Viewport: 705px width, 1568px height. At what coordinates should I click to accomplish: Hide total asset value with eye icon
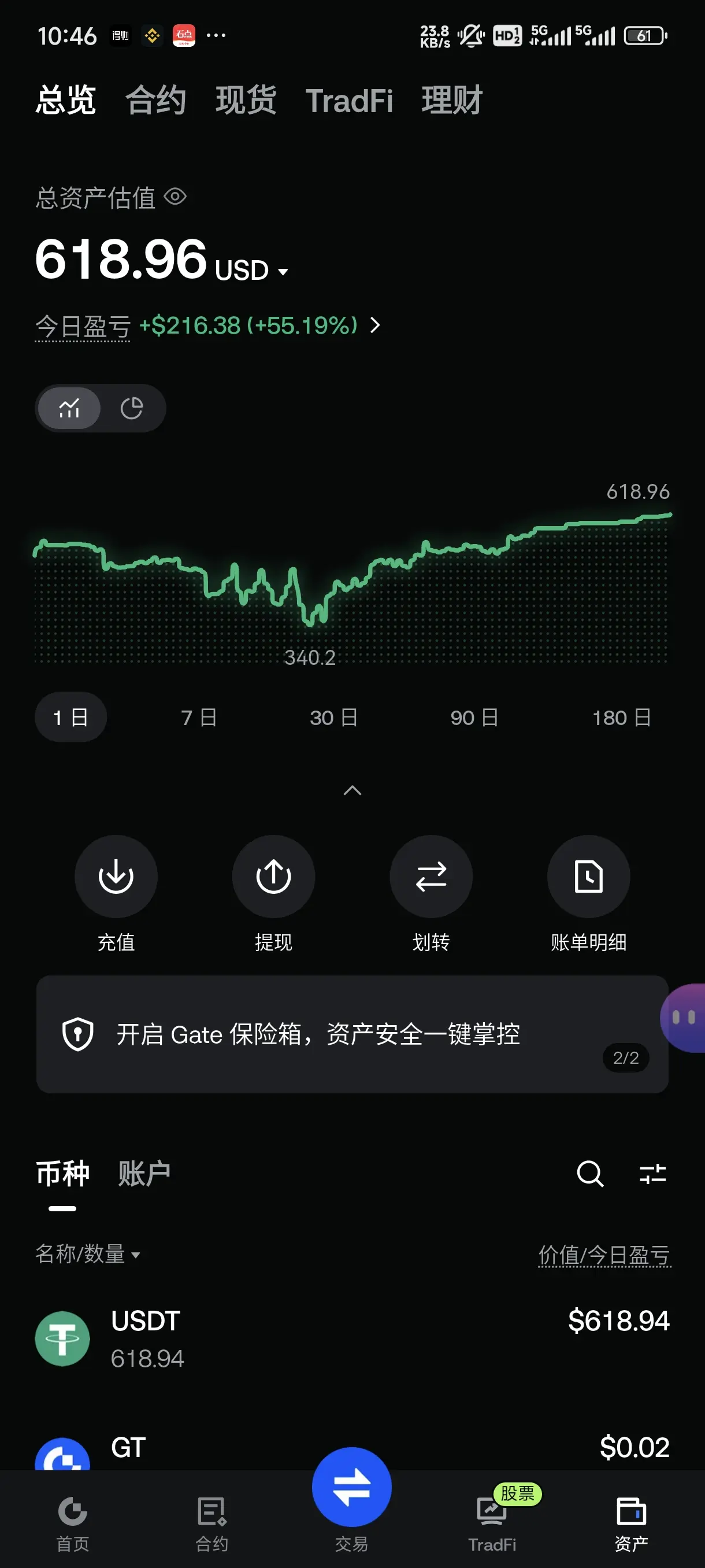[175, 197]
